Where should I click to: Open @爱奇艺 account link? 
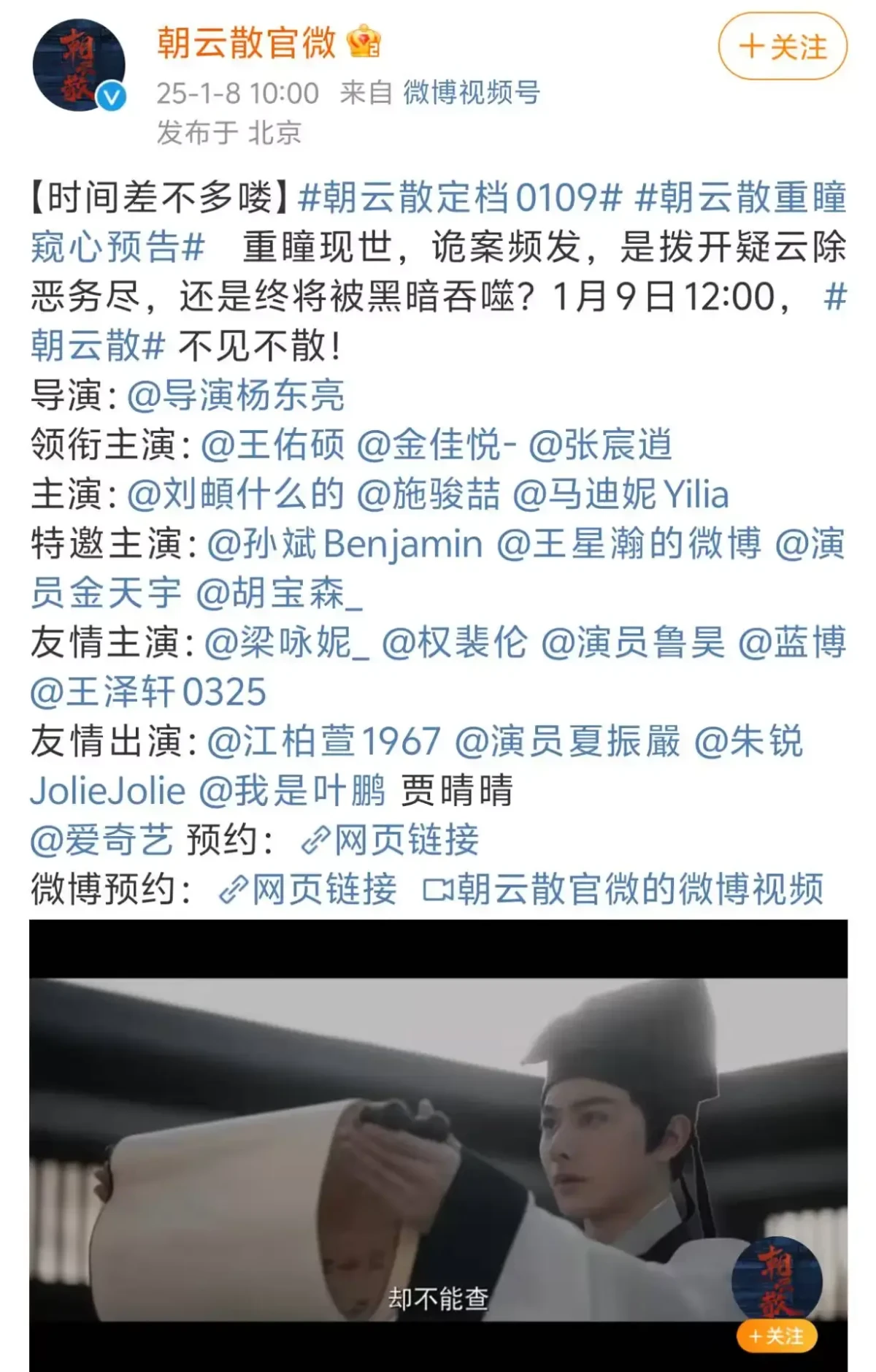pos(101,840)
